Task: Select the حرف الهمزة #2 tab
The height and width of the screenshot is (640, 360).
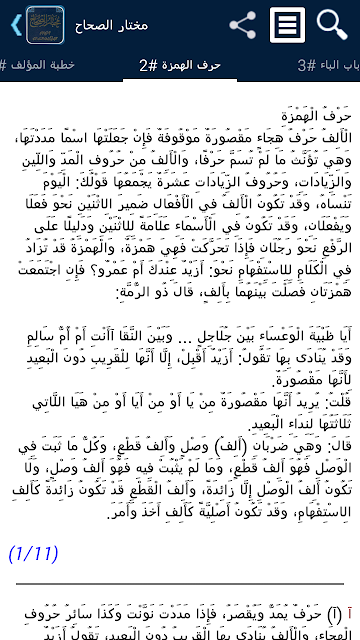Action: pyautogui.click(x=180, y=65)
